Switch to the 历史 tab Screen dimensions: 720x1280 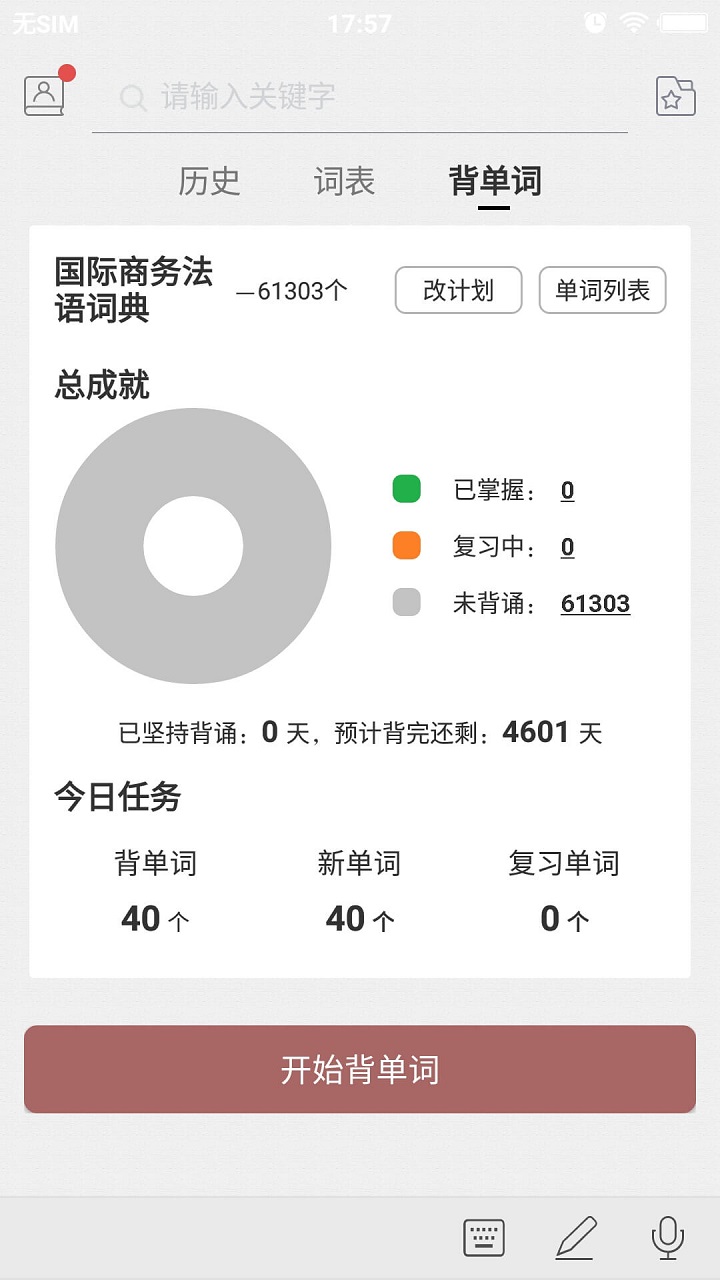tap(209, 181)
